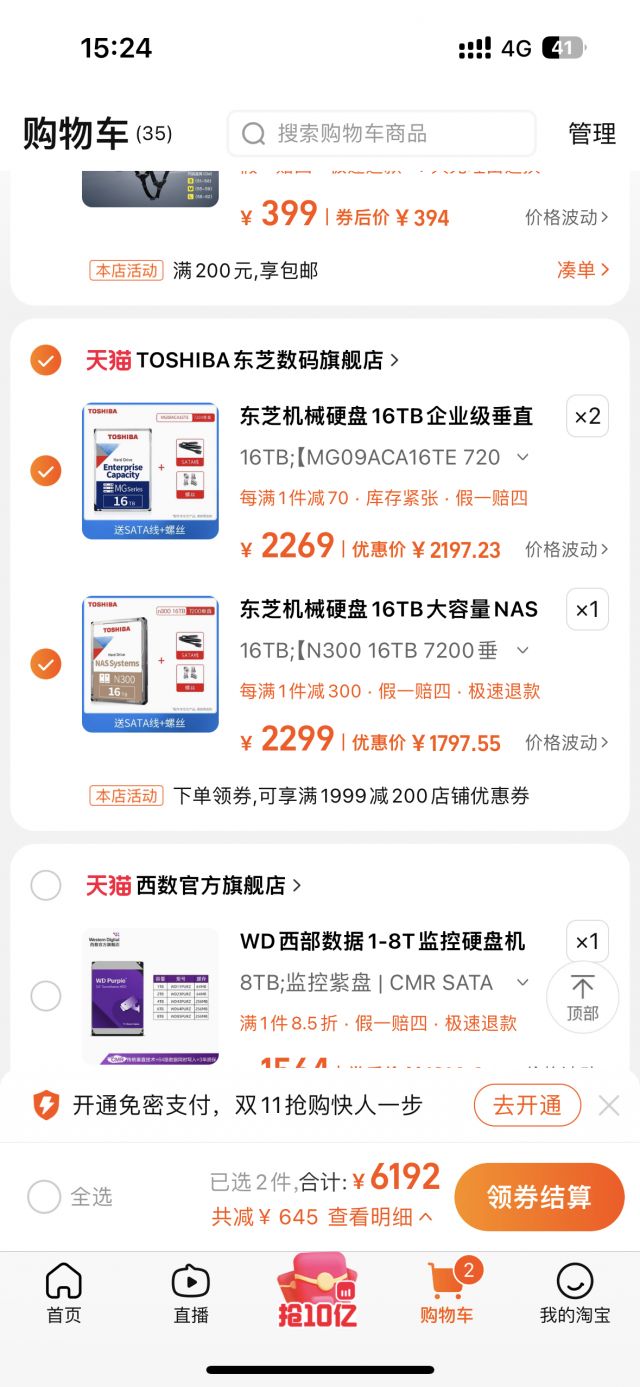Open 管理 to manage the cart

pyautogui.click(x=592, y=134)
